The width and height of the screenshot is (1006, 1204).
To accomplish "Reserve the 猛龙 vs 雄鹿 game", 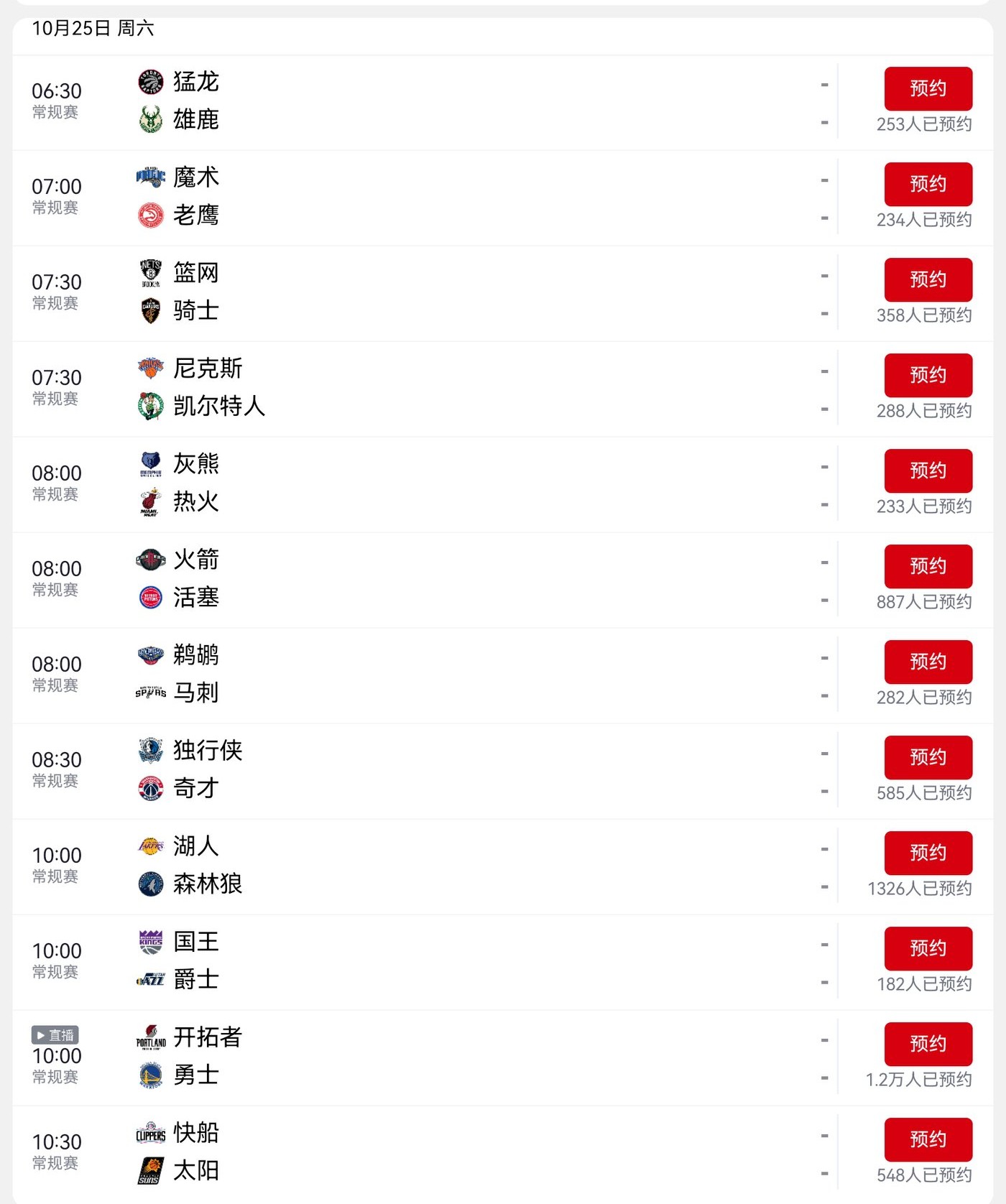I will pos(928,88).
